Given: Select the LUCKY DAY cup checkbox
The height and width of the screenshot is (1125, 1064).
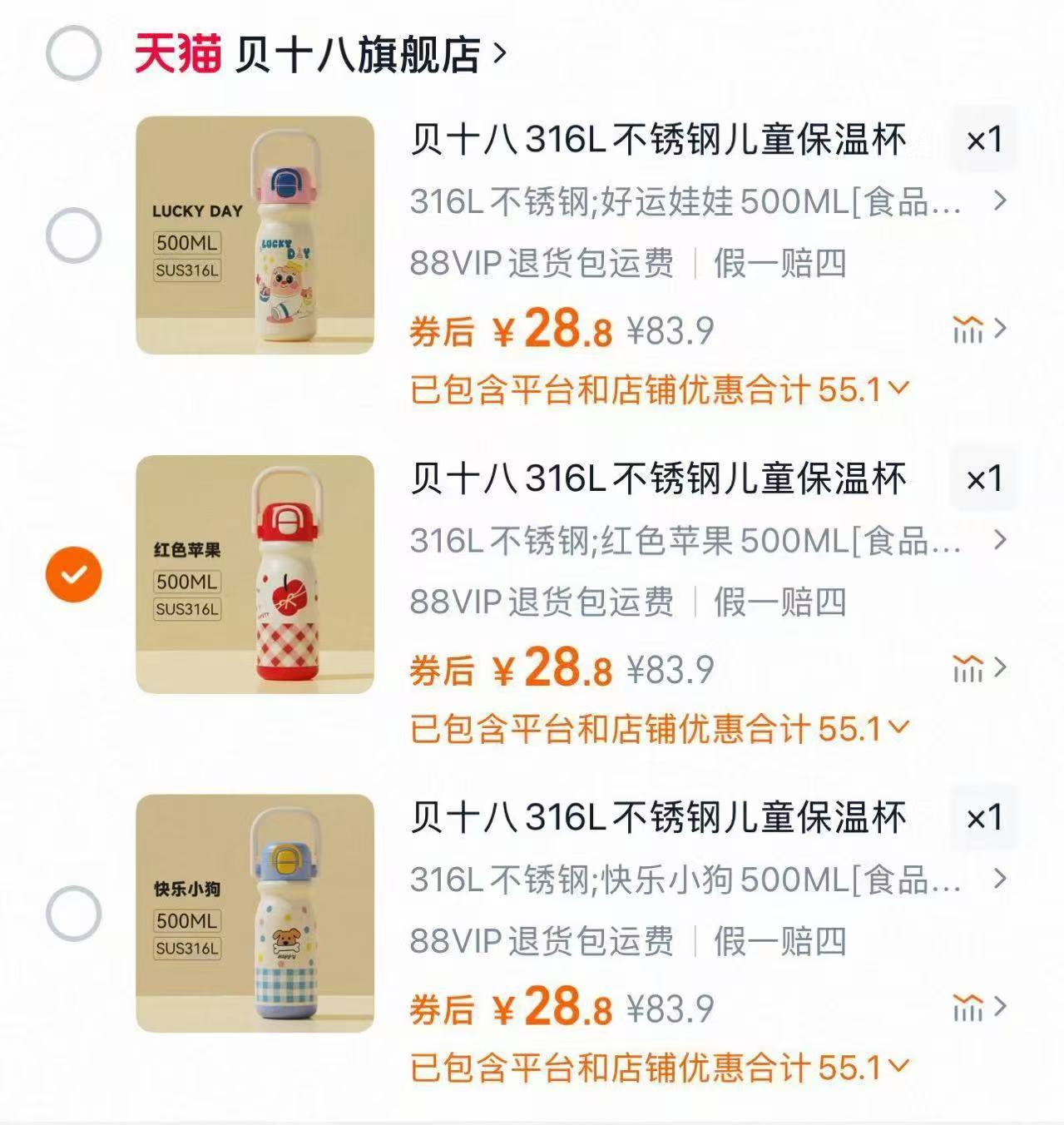Looking at the screenshot, I should [x=73, y=236].
